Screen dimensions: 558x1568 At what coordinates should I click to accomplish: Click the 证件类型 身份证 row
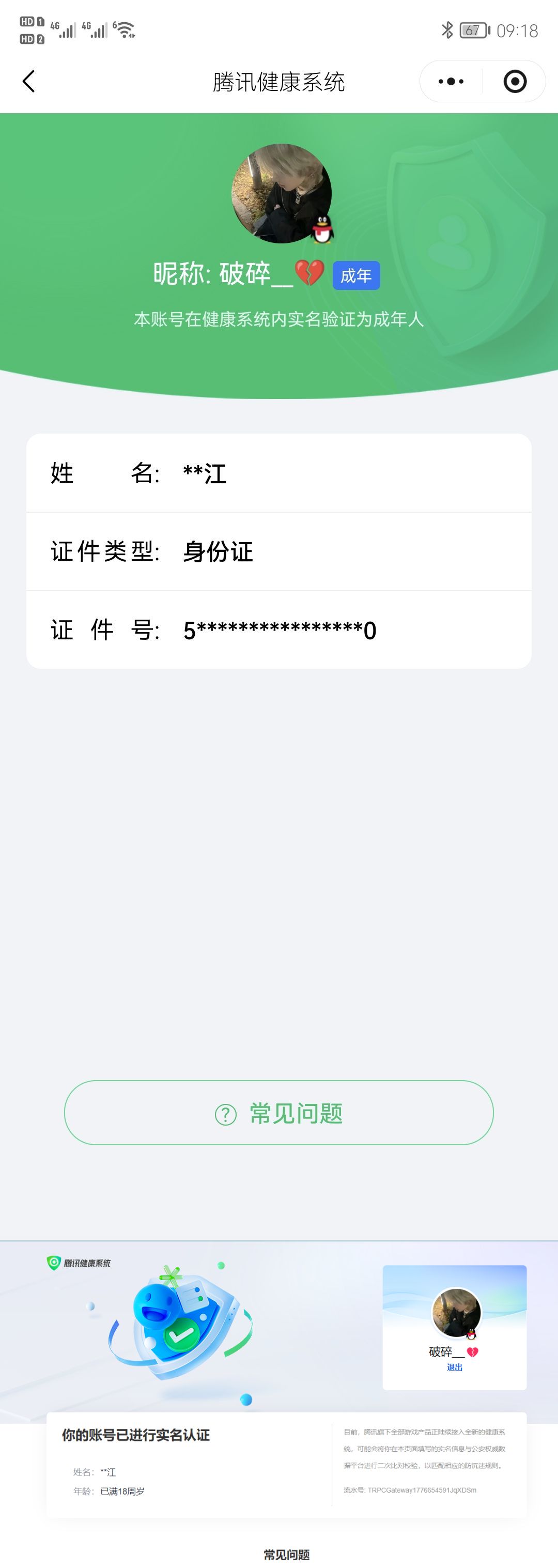point(278,551)
